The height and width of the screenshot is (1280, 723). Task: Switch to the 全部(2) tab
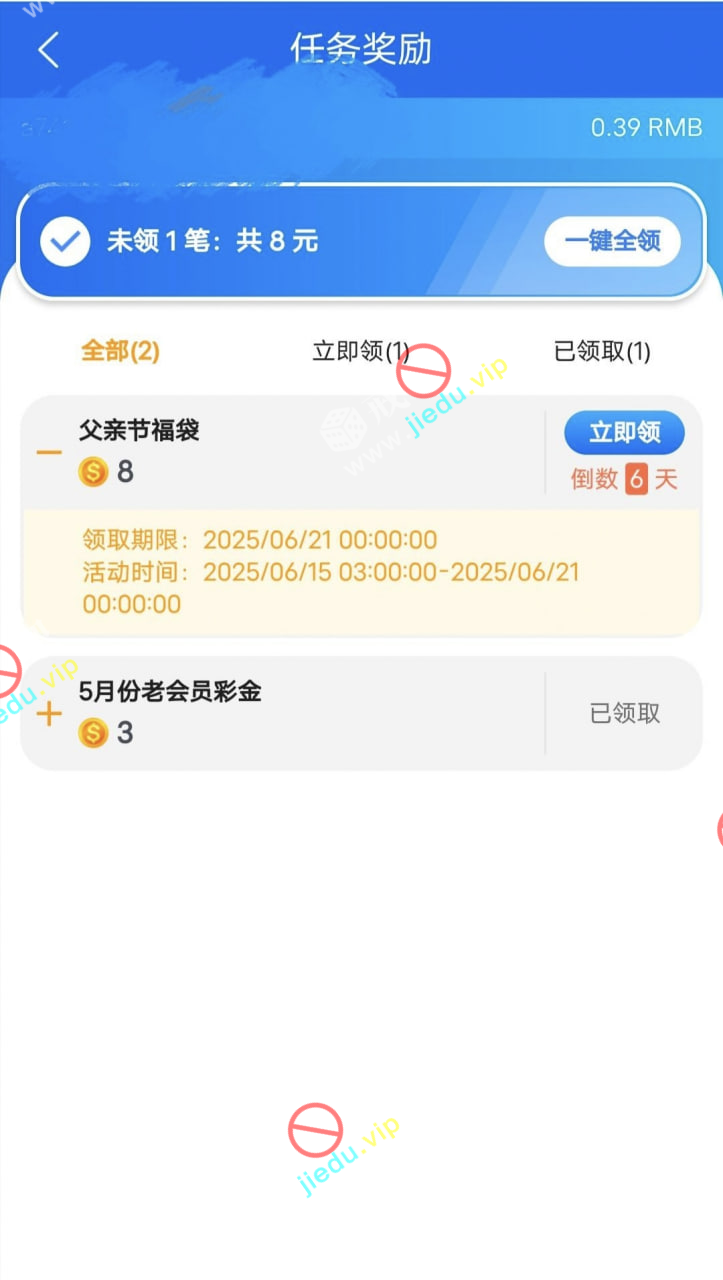(x=120, y=351)
